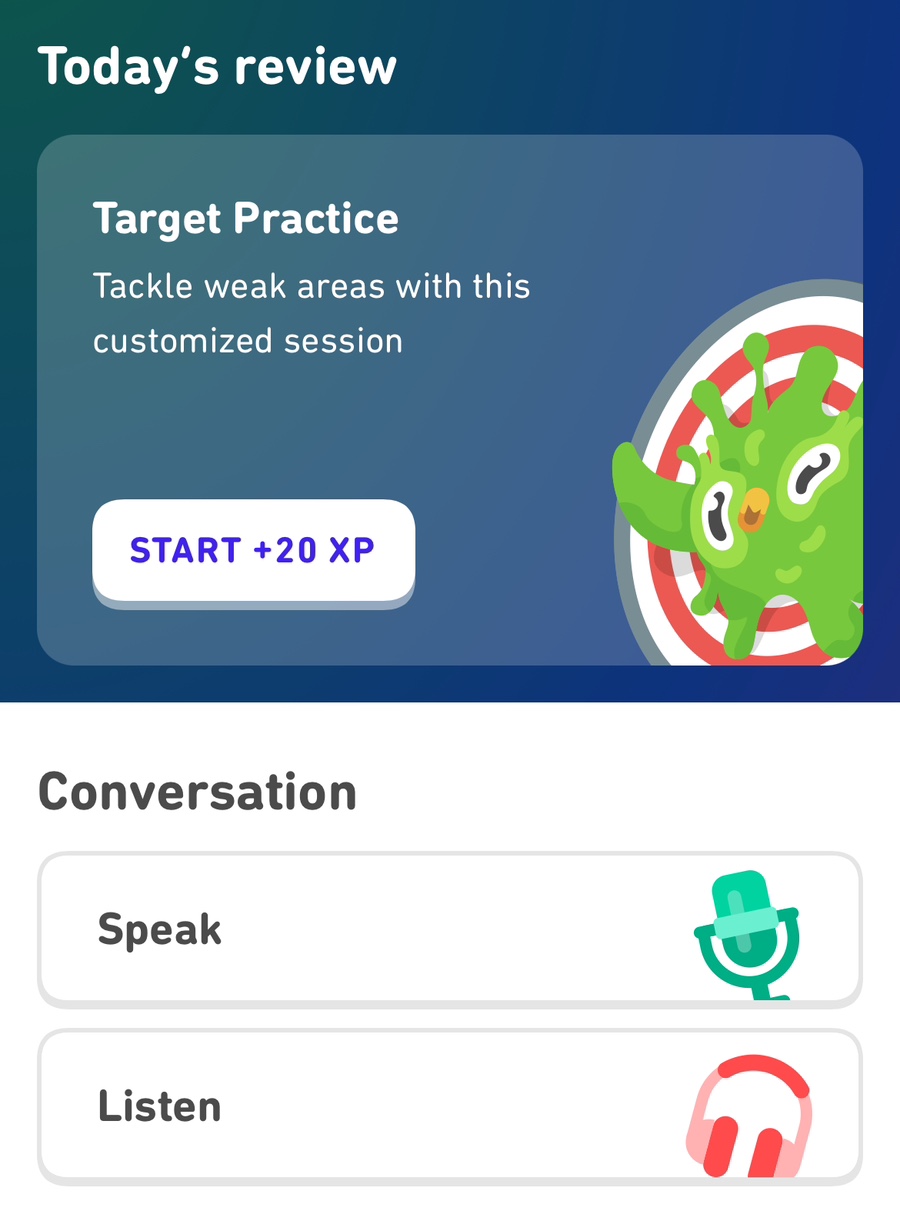Tap the START +20 XP button
This screenshot has height=1231, width=900.
pos(253,551)
